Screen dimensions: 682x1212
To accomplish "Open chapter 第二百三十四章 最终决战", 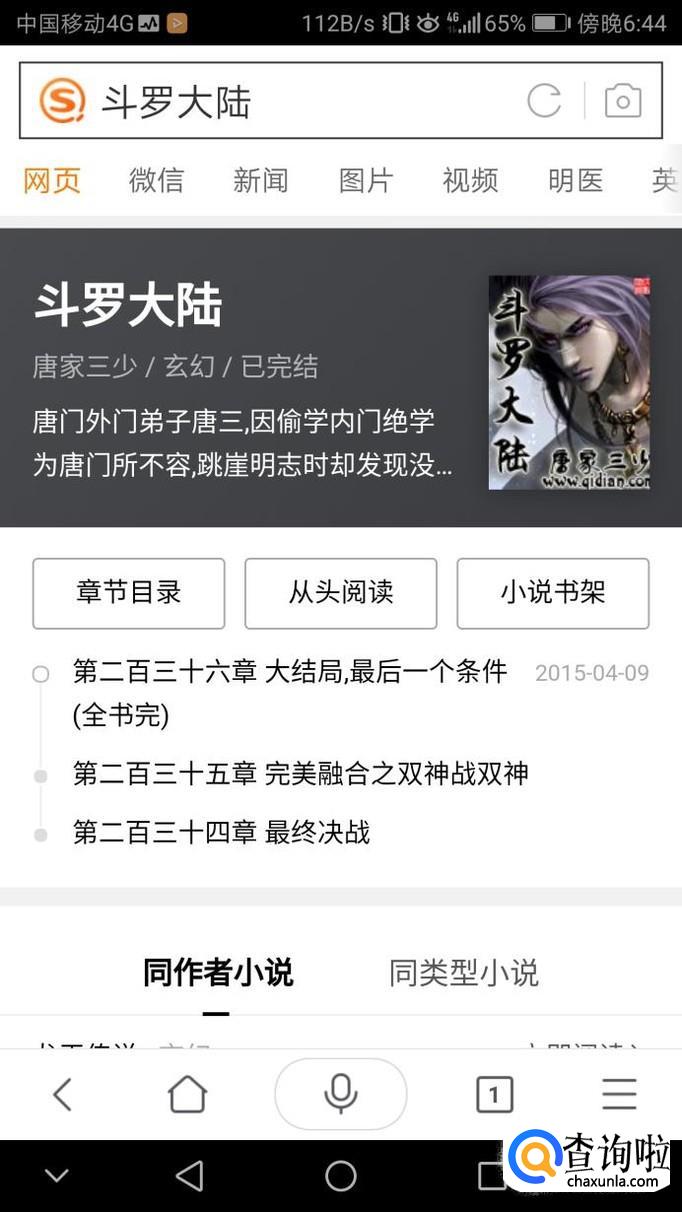I will [221, 832].
